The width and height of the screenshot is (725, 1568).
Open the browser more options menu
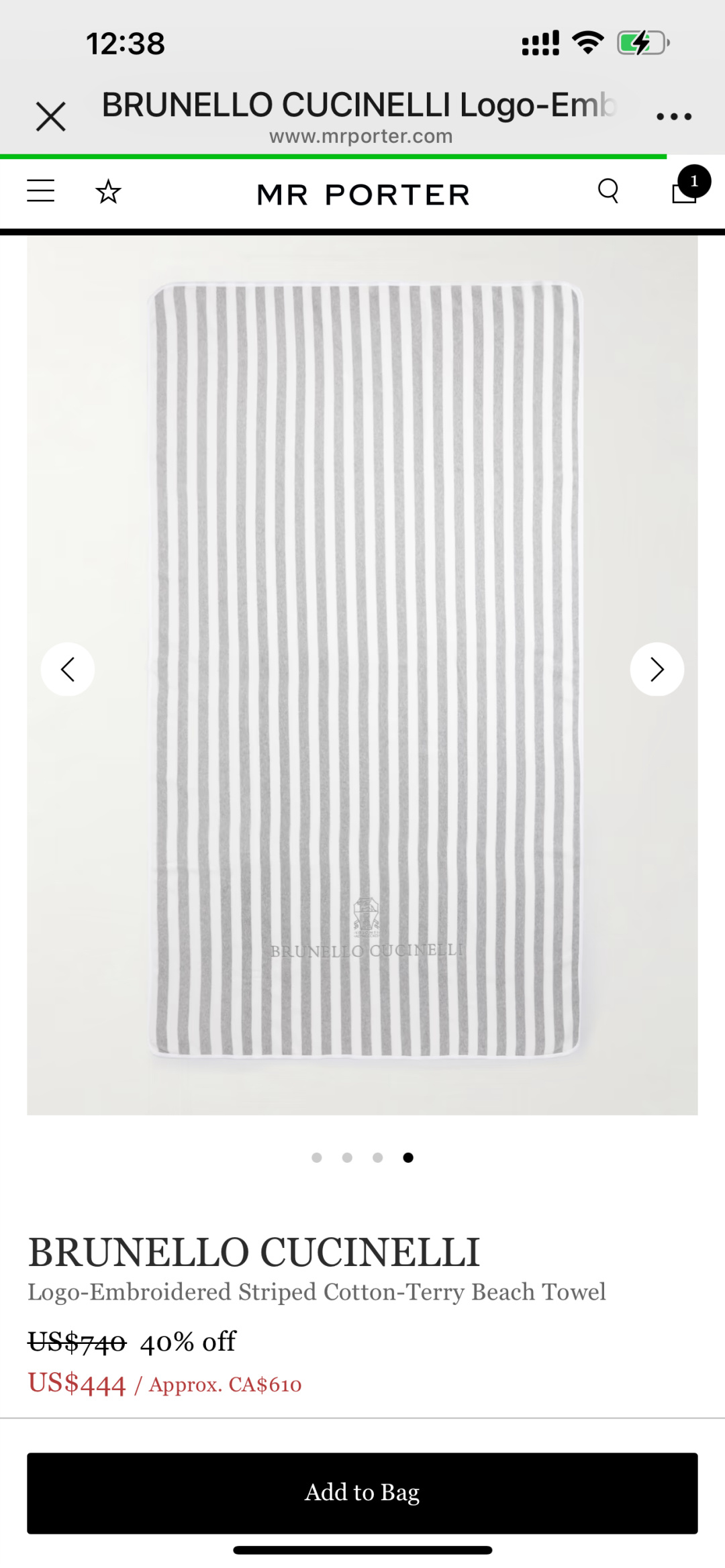tap(673, 117)
